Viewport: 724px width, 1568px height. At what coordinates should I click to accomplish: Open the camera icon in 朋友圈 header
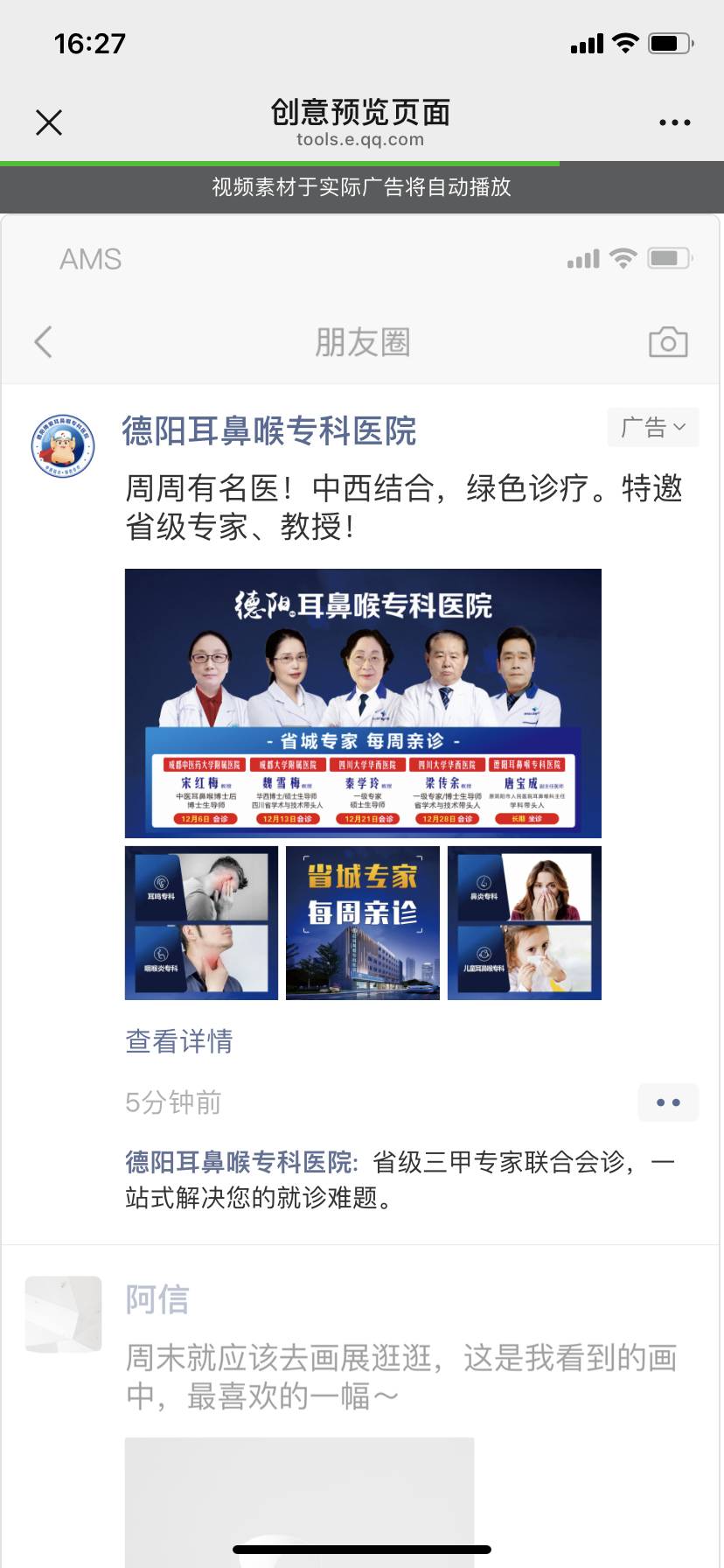[x=668, y=342]
